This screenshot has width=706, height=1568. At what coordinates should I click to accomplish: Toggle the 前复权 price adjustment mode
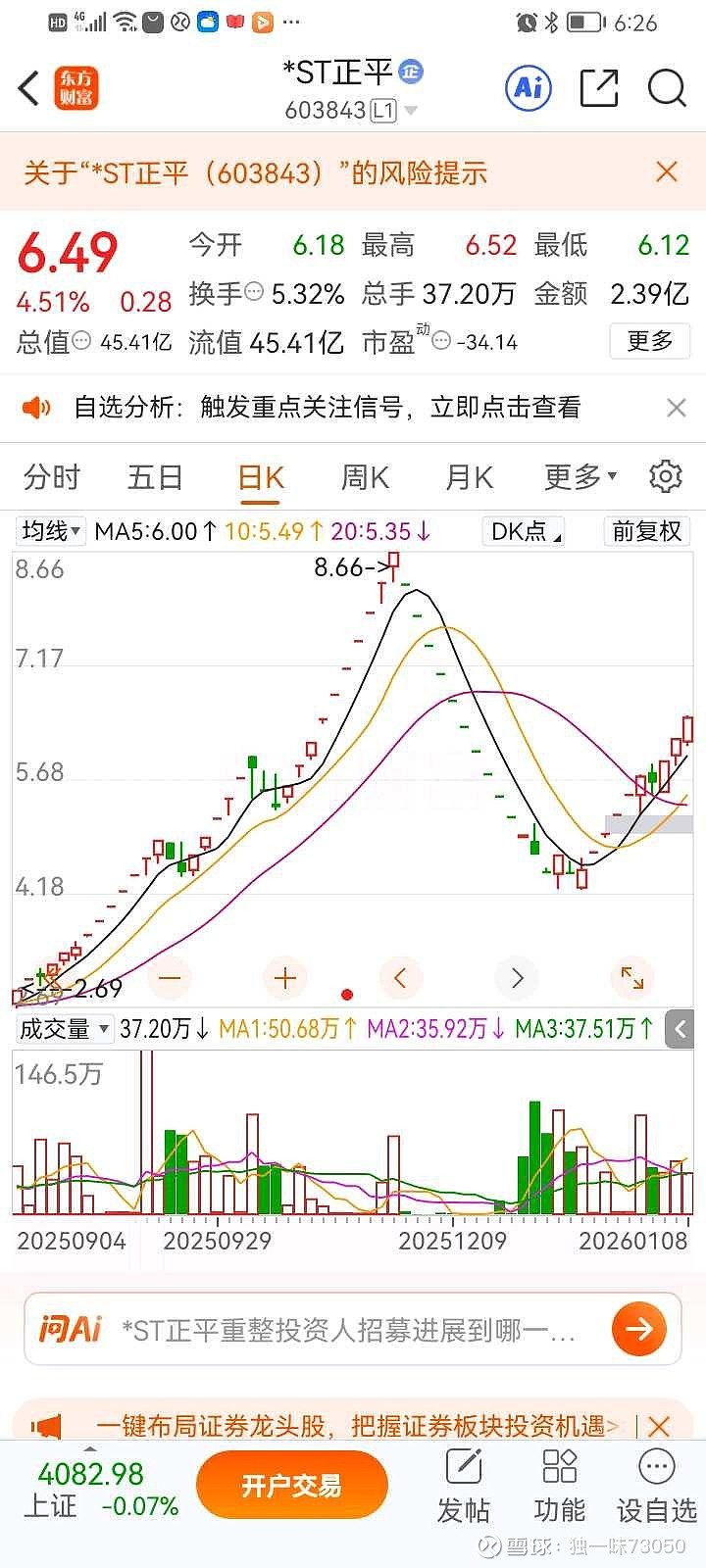click(646, 531)
